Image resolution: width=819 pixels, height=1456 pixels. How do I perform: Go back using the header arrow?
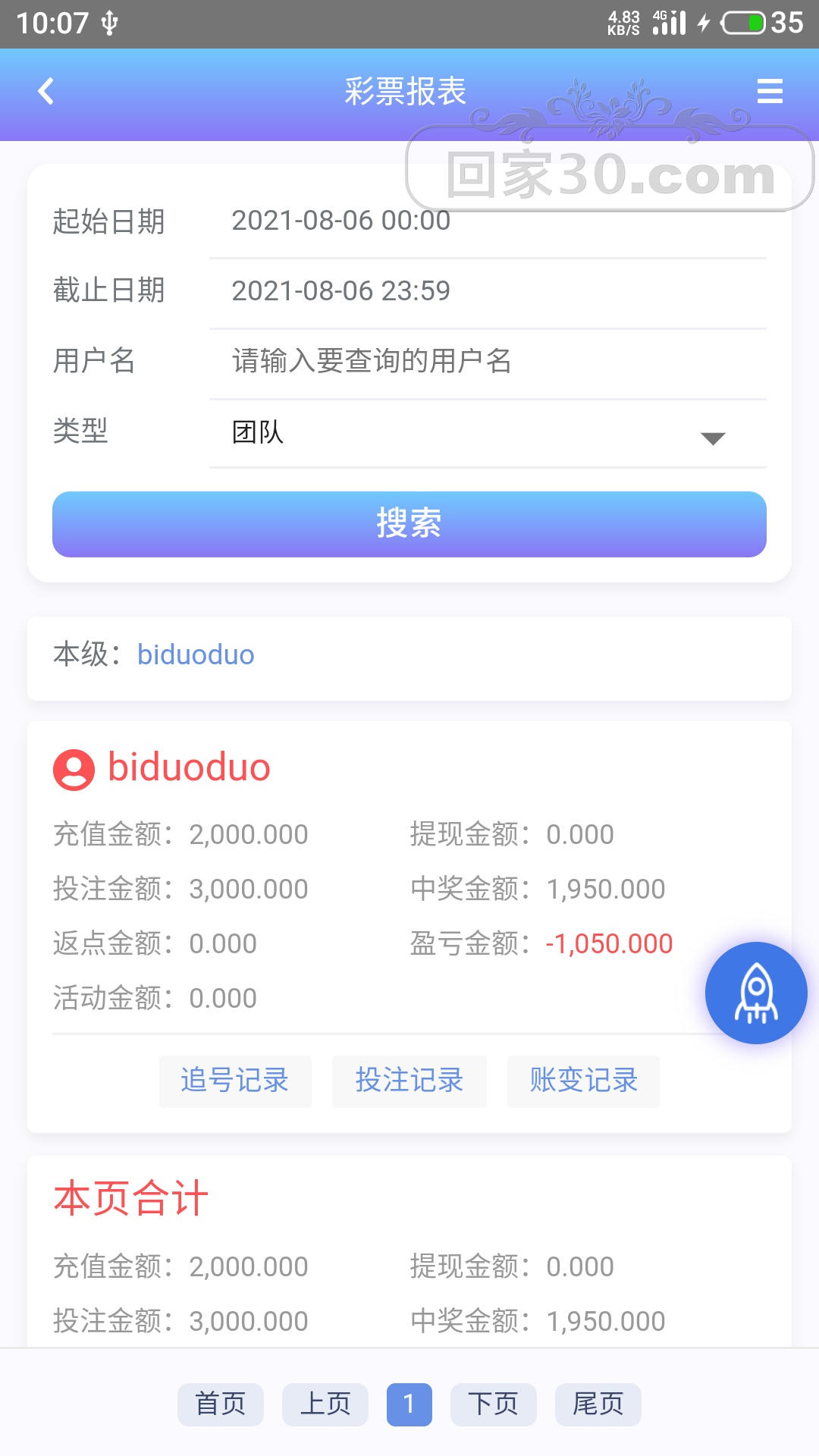pyautogui.click(x=46, y=92)
